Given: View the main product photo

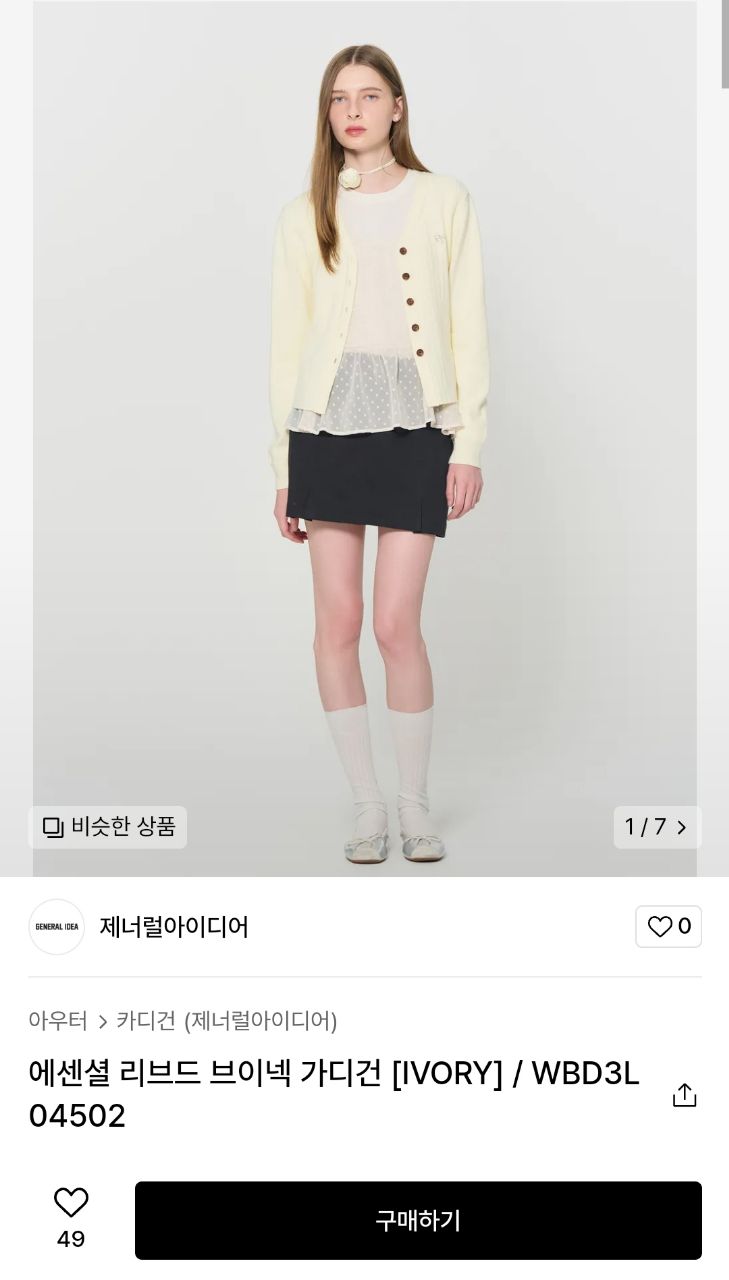Looking at the screenshot, I should point(365,420).
